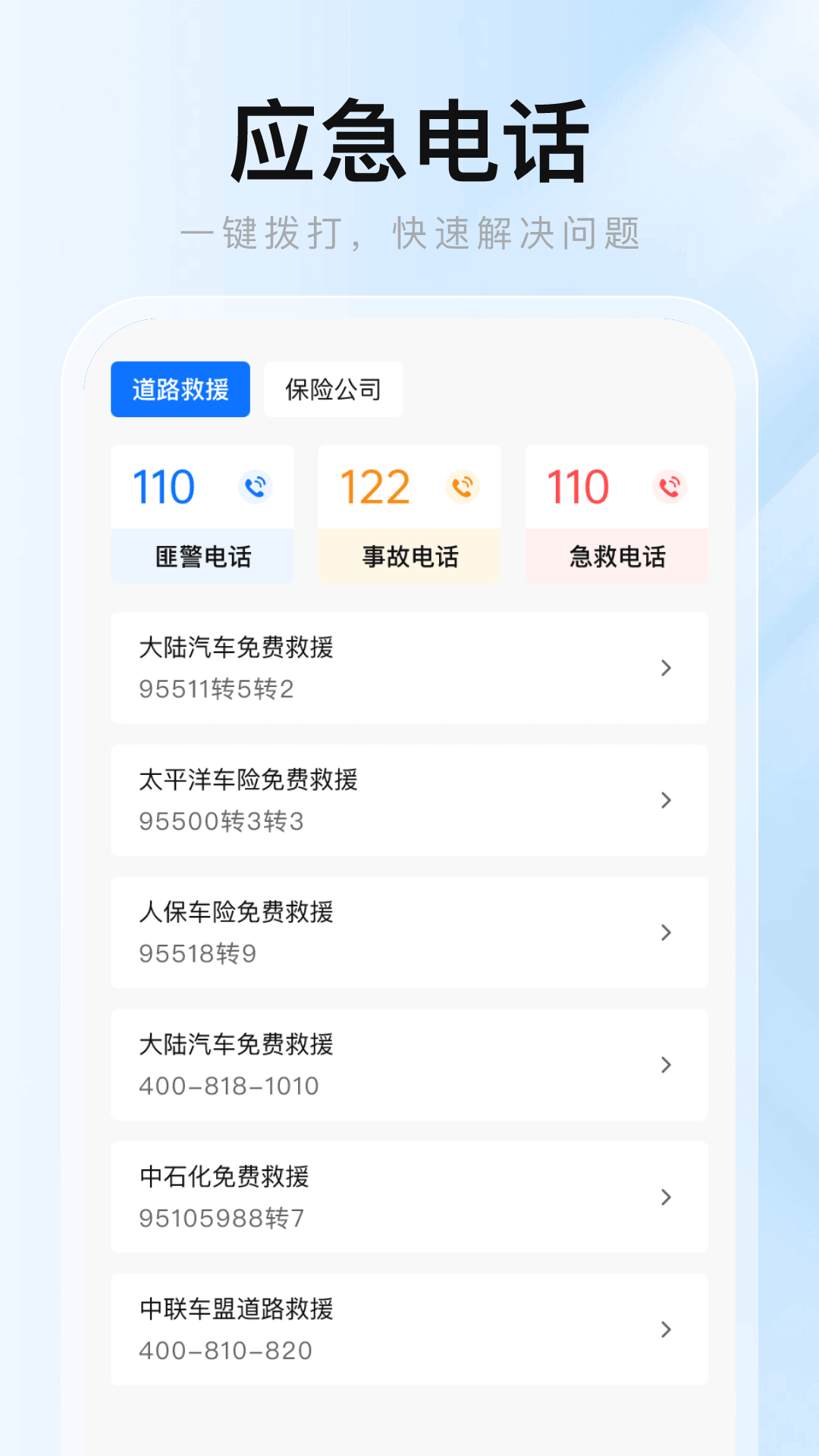Expand the 中石化免费救援 details

[409, 1197]
